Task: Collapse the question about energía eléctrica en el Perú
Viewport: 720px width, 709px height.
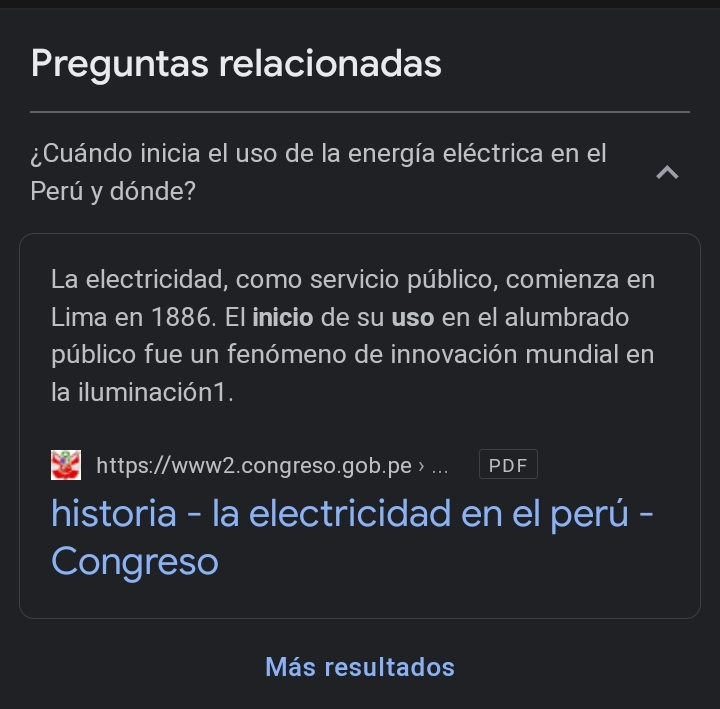Action: point(667,173)
